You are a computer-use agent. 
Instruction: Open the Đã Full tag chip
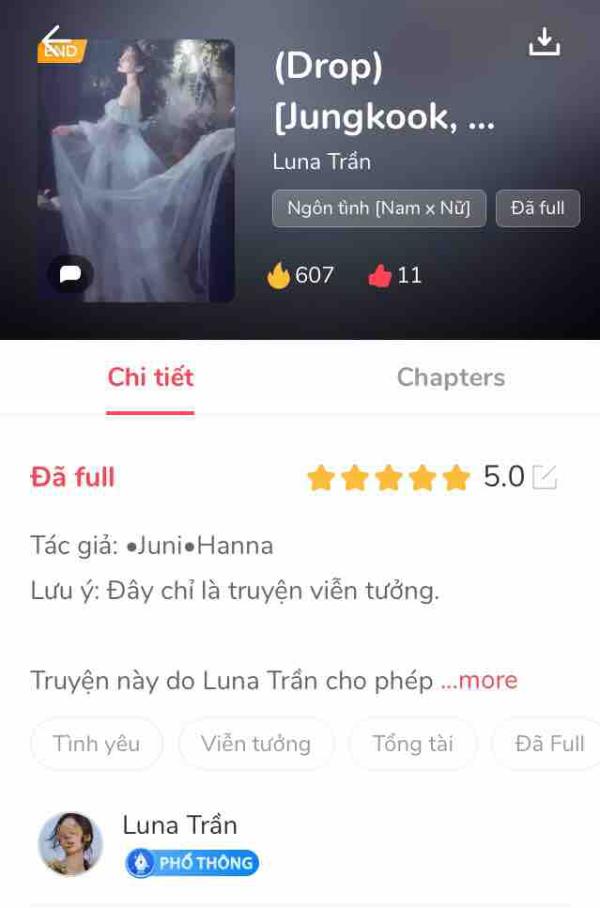click(x=549, y=744)
